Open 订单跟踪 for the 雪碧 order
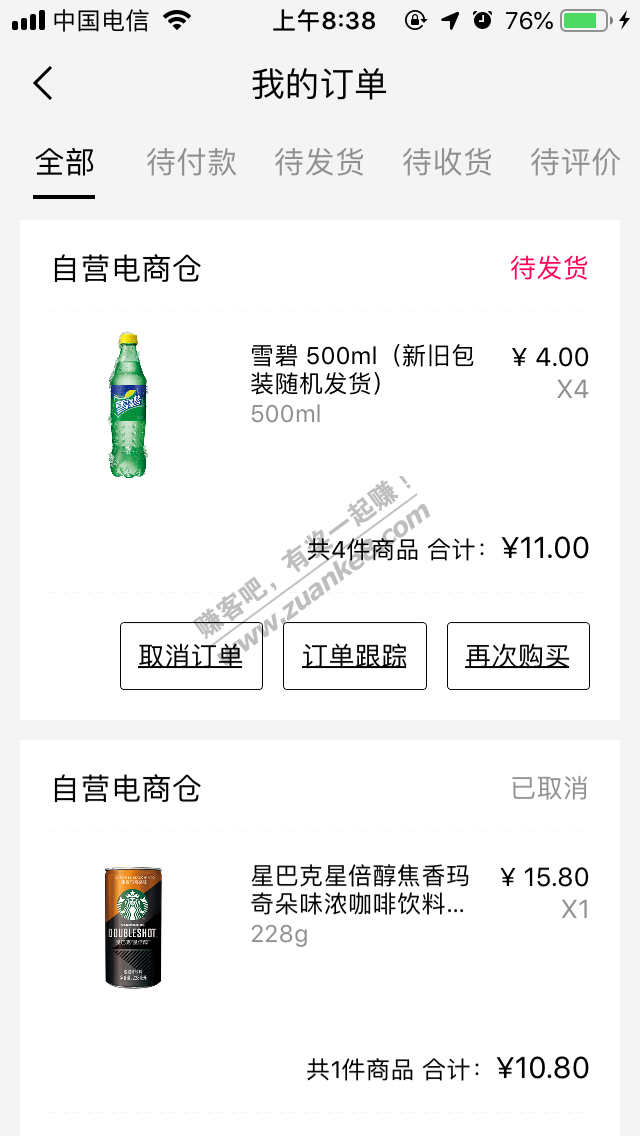 355,656
